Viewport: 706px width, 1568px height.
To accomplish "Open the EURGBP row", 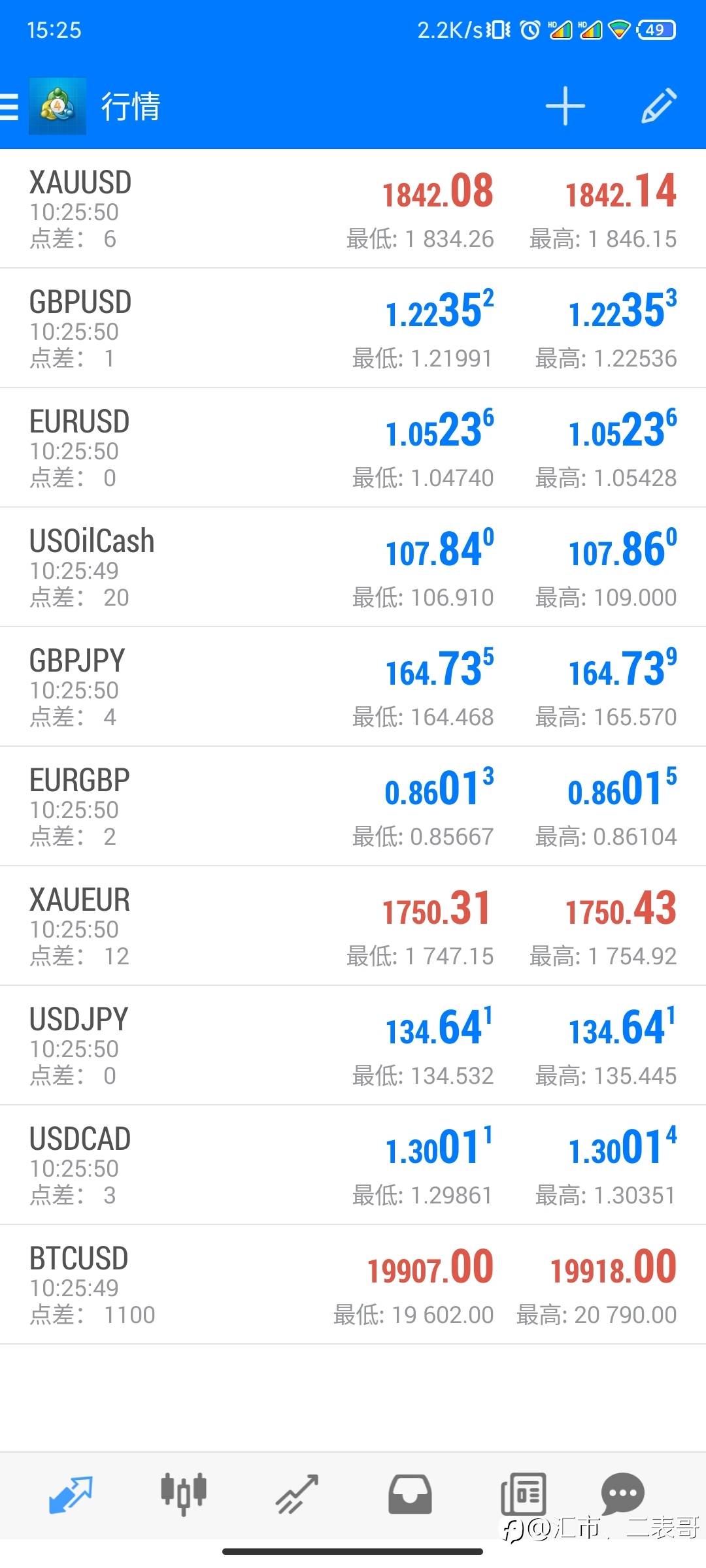I will pos(353,806).
